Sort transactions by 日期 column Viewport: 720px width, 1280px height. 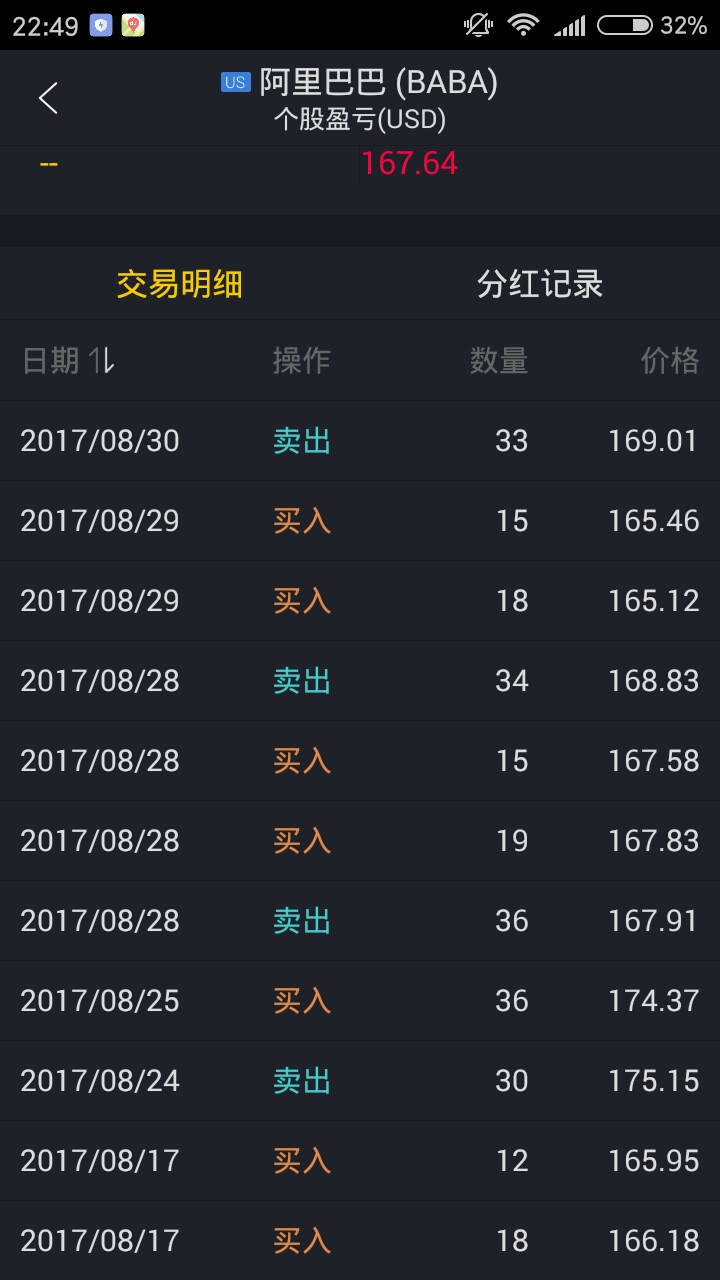[x=68, y=361]
